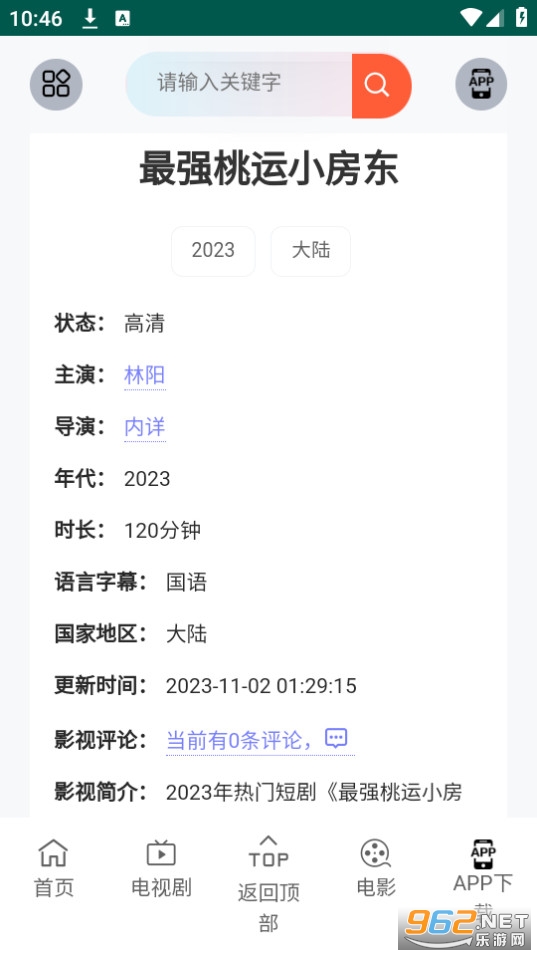Open the category grid menu icon
Viewport: 537px width, 956px height.
click(56, 84)
